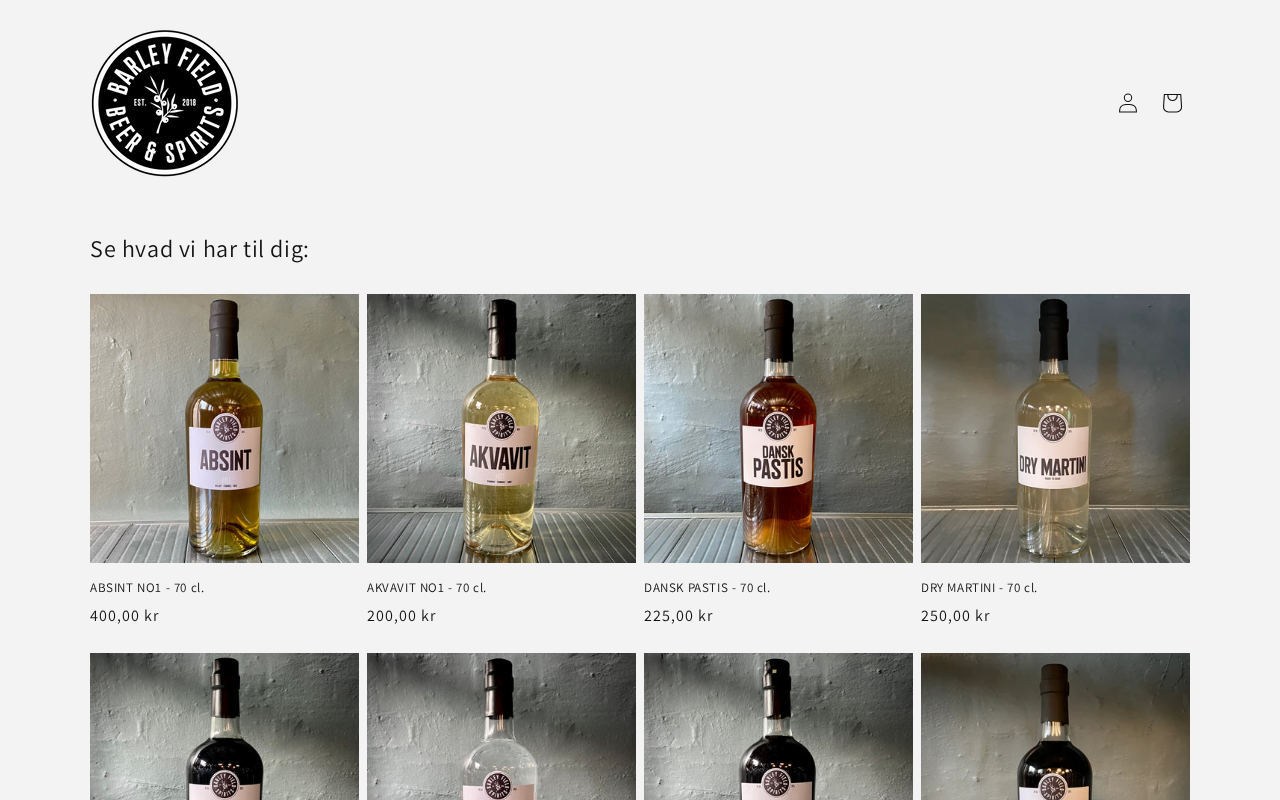This screenshot has height=800, width=1280.
Task: Select the DANSK PASTIS - 70 cl. title
Action: click(707, 588)
